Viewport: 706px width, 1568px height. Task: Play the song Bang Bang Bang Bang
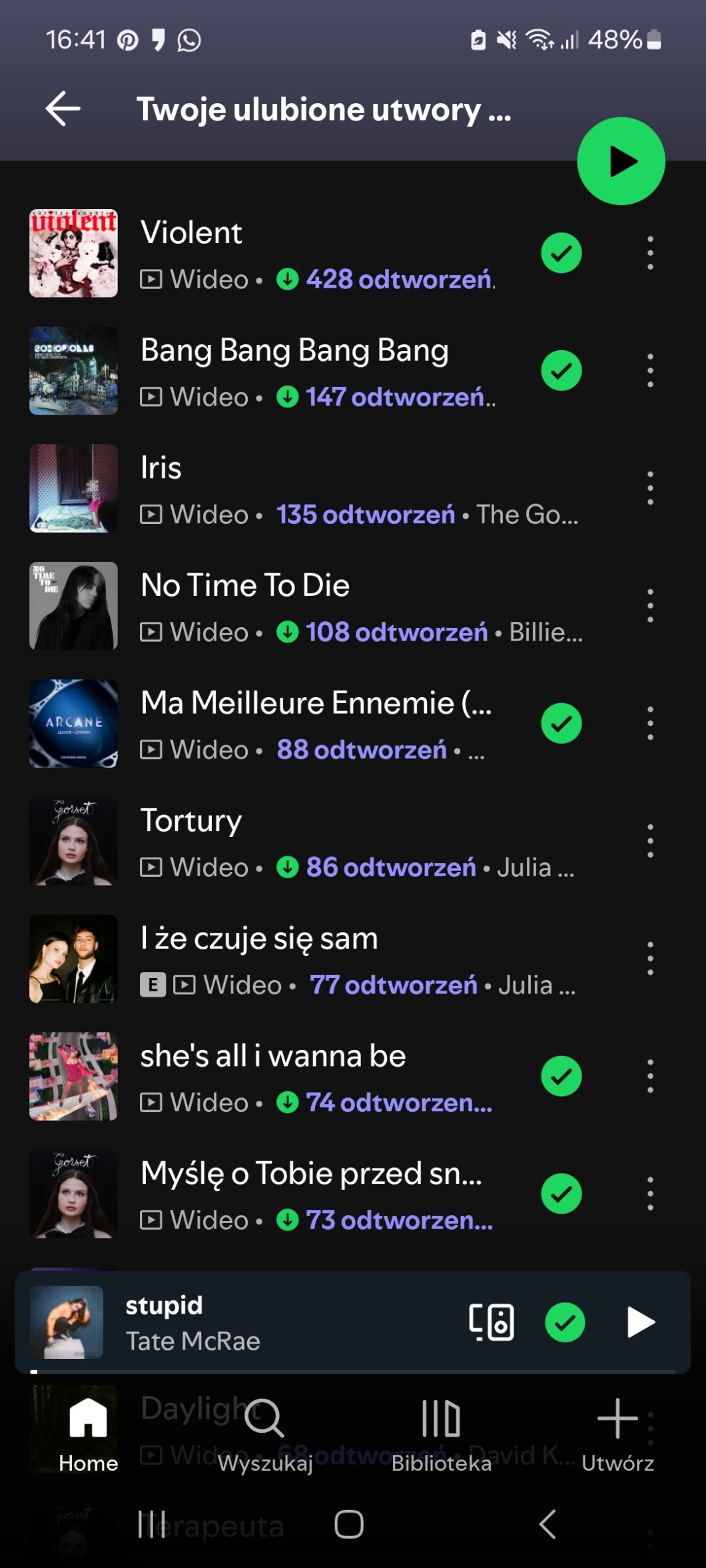tap(294, 351)
